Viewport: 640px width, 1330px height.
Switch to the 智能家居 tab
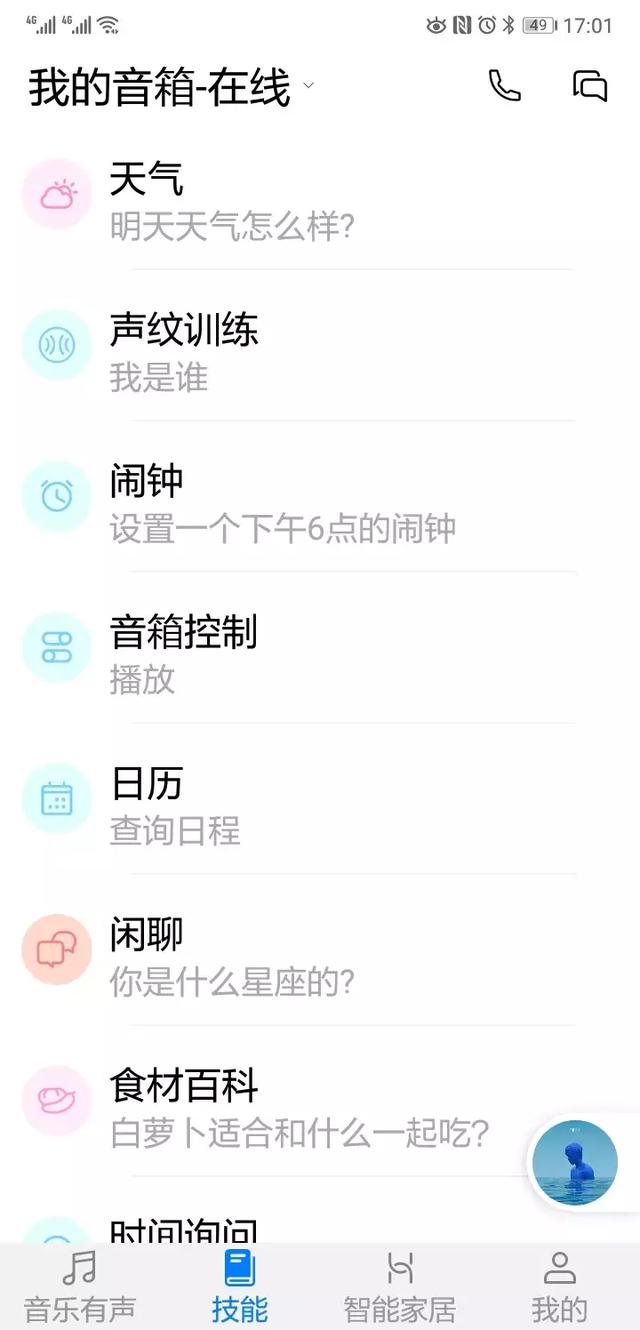point(400,1287)
